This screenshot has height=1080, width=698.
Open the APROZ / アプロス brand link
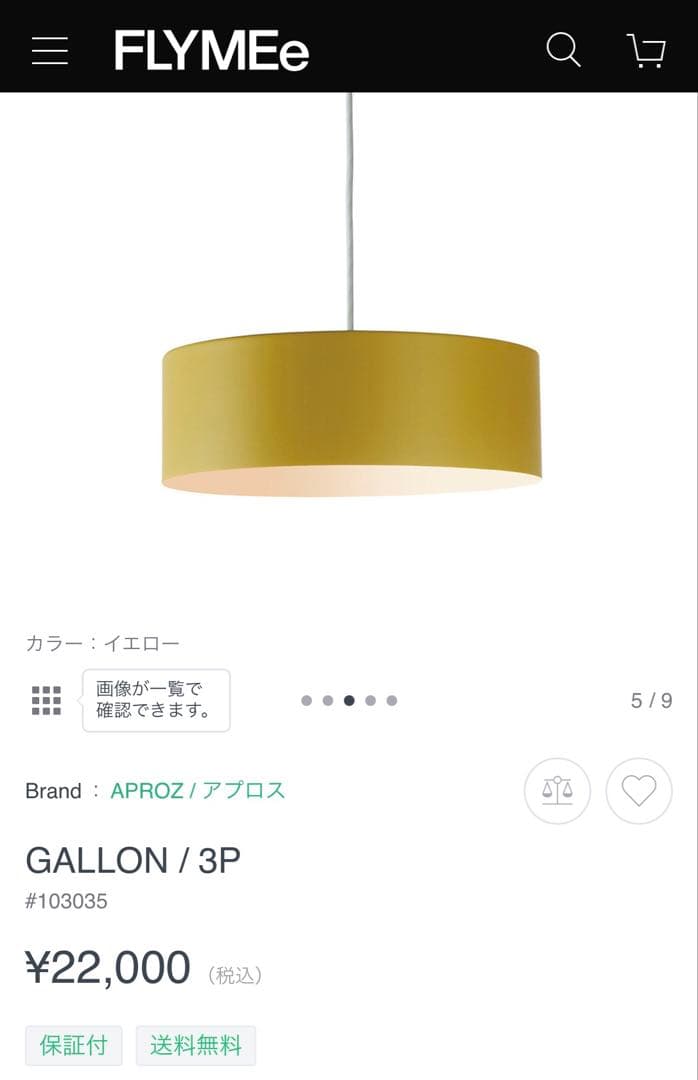click(198, 791)
